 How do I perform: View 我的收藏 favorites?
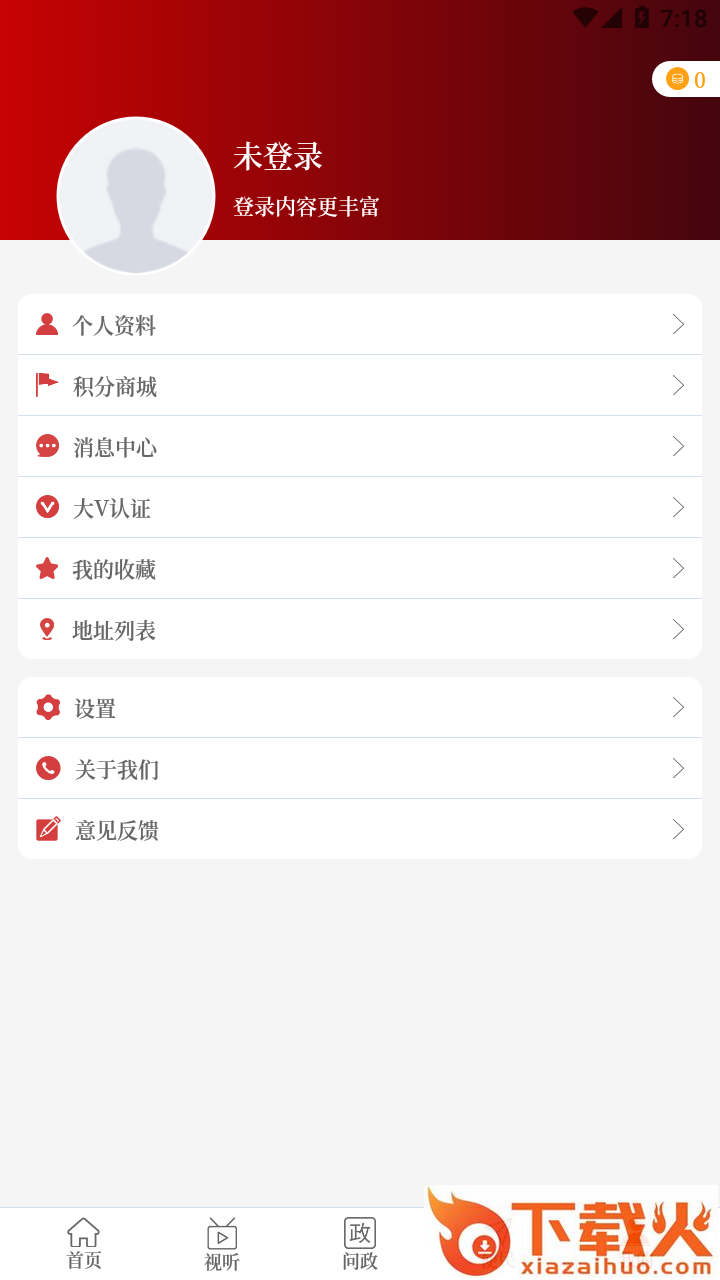click(x=360, y=569)
